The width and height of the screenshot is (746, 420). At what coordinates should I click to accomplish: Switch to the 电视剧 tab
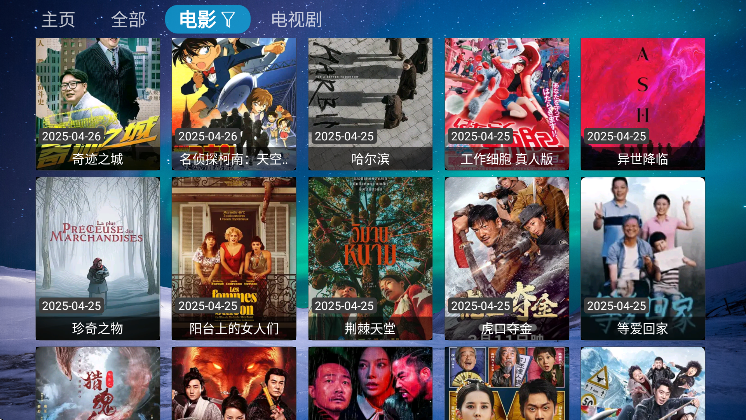(x=296, y=19)
